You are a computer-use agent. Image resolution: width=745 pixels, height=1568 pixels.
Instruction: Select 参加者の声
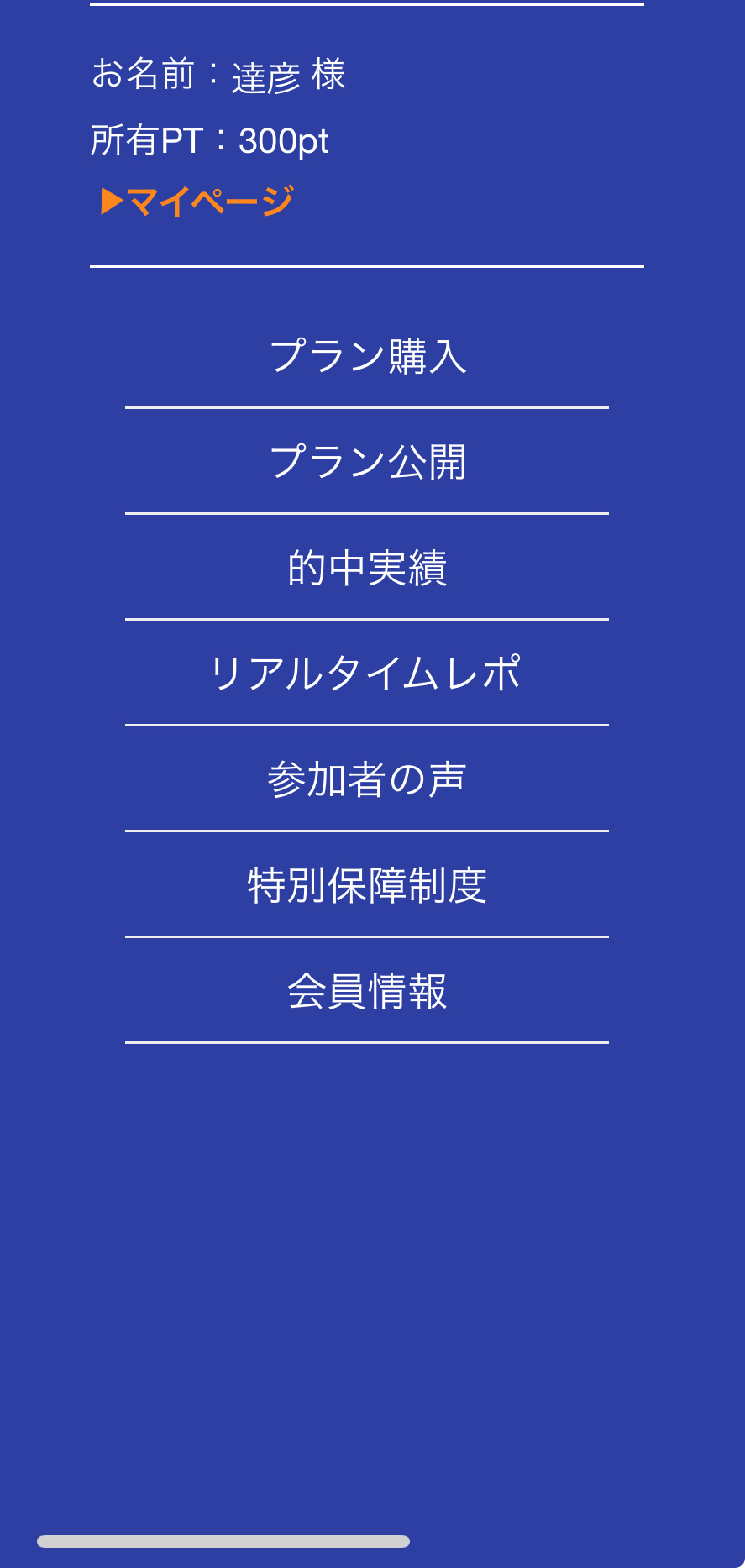(x=367, y=779)
